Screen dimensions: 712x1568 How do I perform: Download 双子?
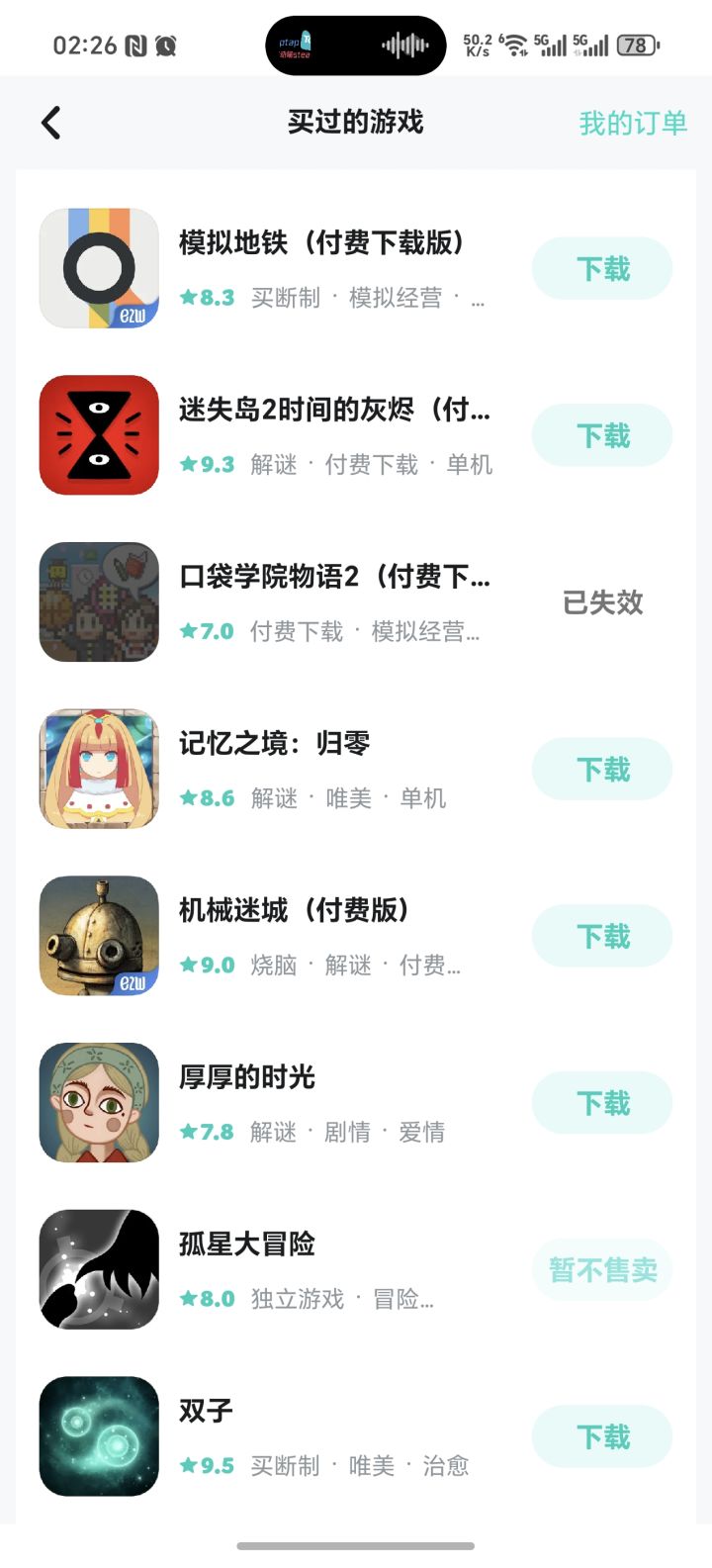(601, 1434)
